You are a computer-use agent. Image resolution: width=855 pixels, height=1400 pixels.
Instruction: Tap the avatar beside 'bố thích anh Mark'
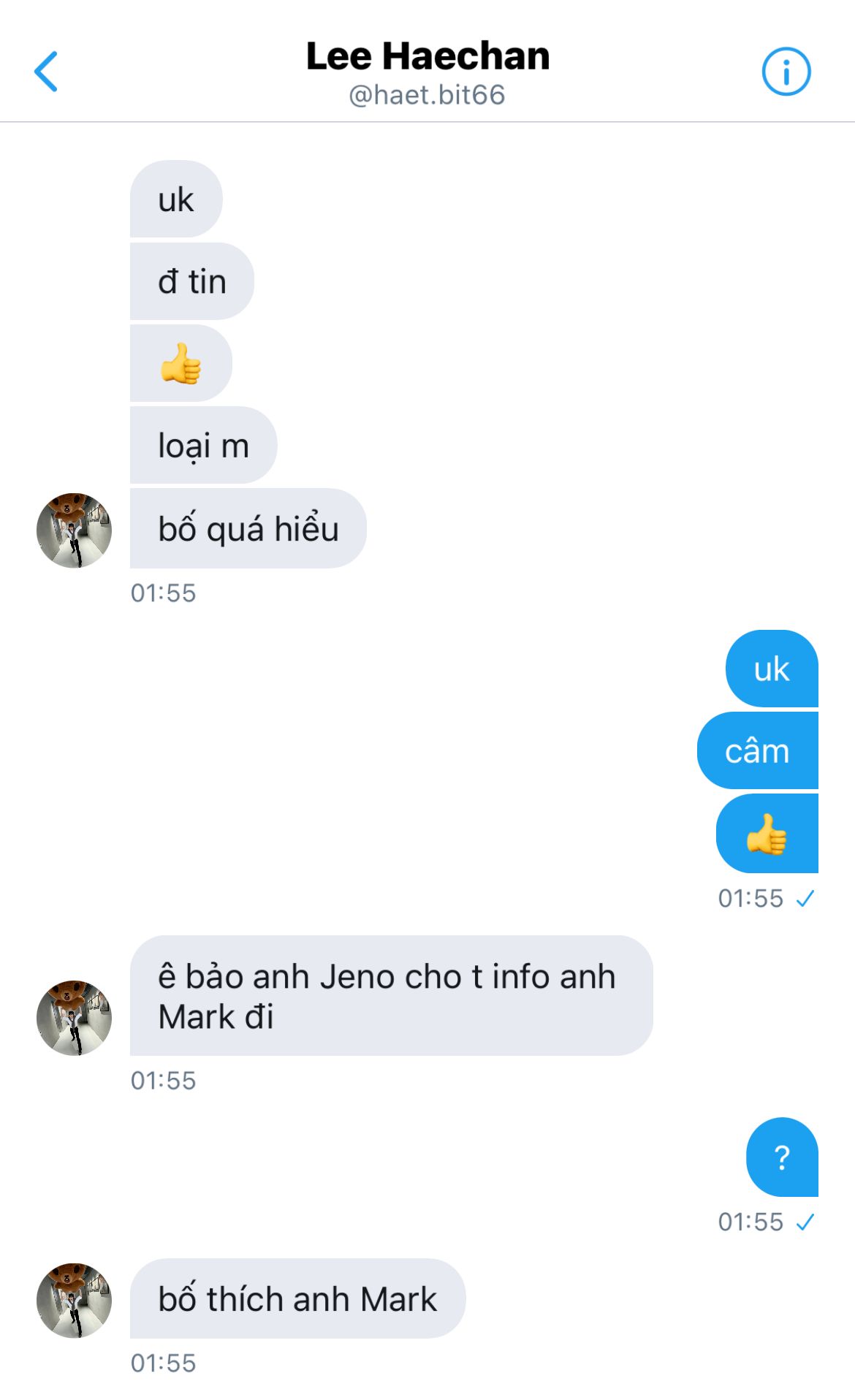(74, 1301)
